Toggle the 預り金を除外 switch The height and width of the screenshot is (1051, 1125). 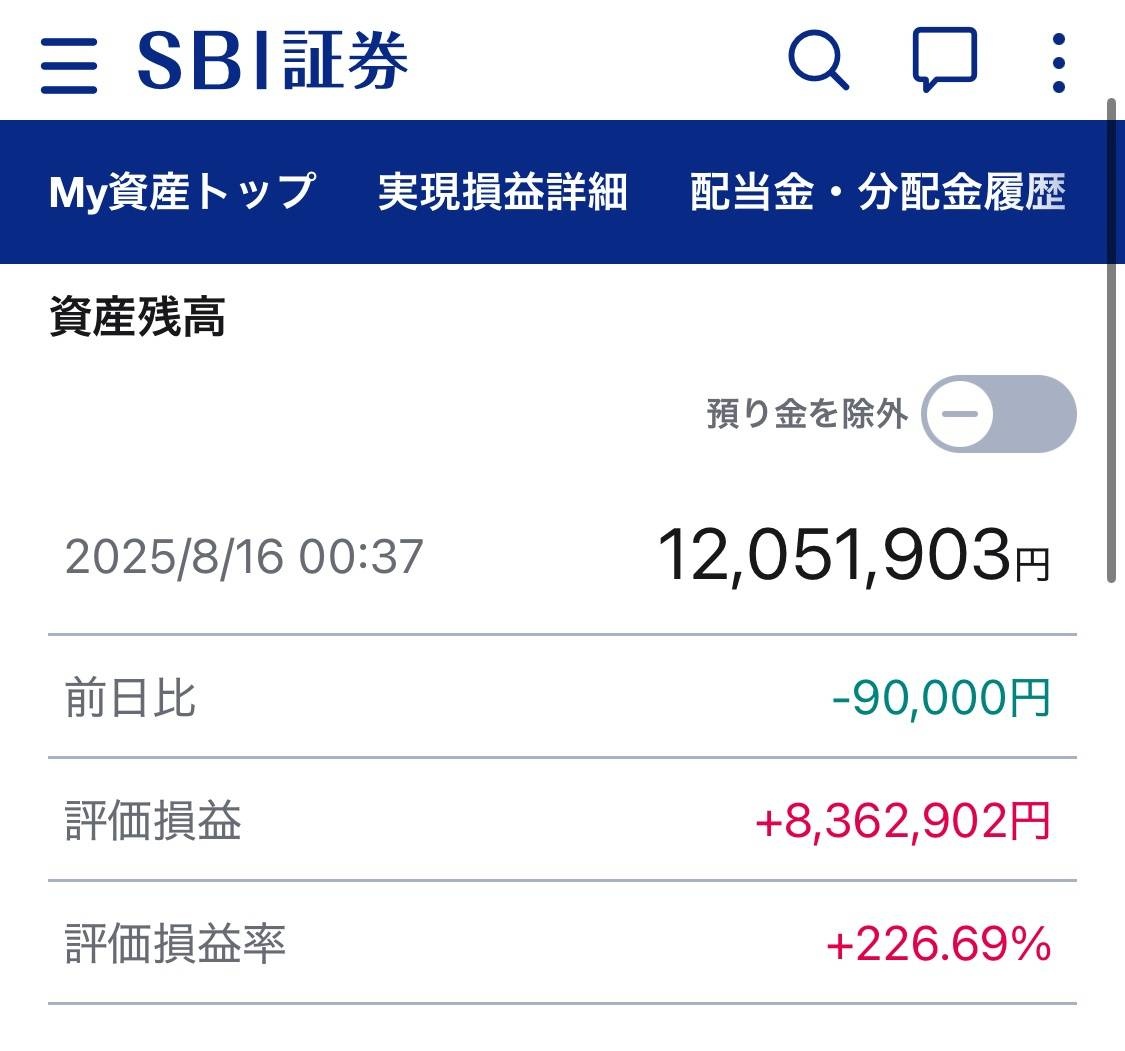coord(997,414)
